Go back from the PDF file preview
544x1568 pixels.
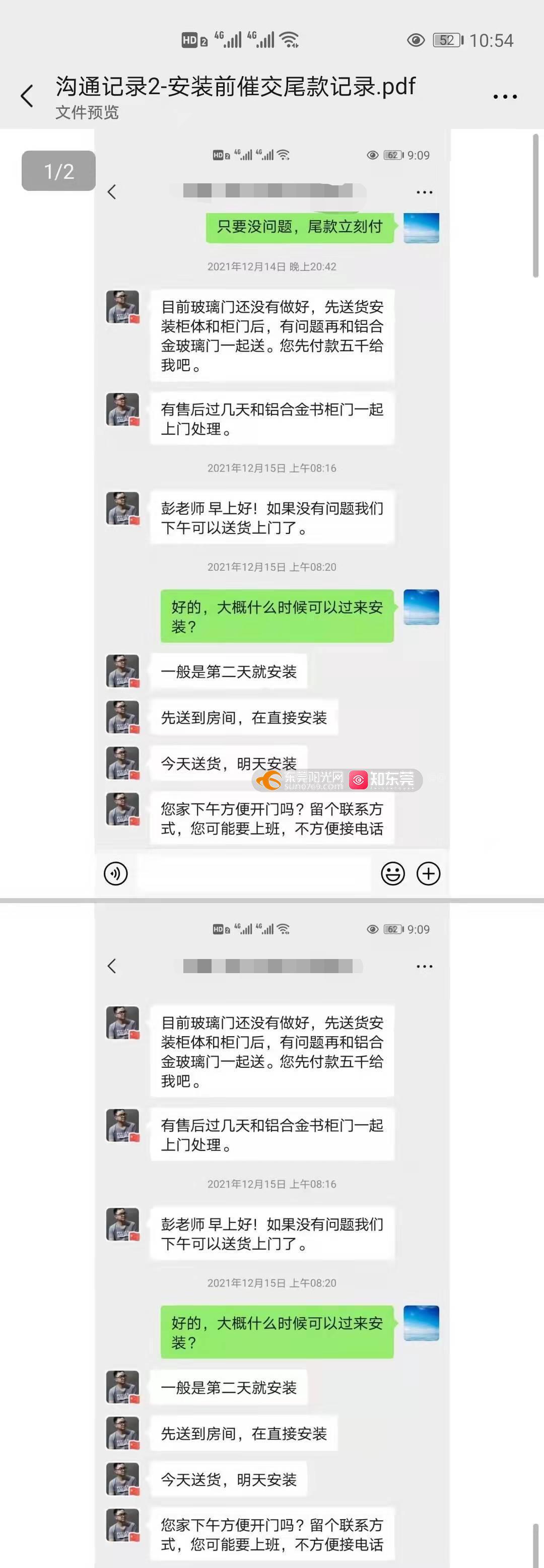click(27, 96)
